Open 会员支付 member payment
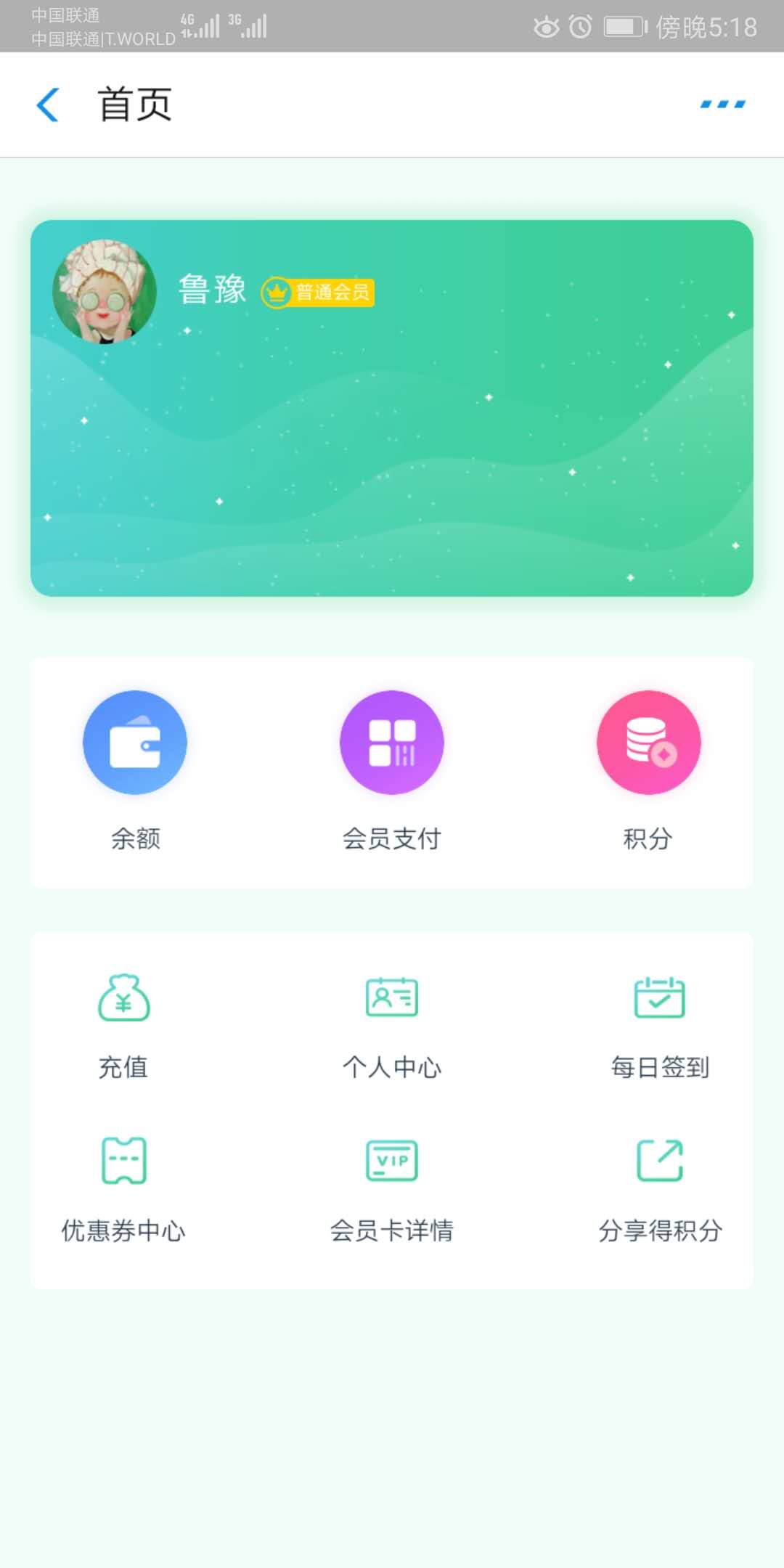 [x=392, y=771]
